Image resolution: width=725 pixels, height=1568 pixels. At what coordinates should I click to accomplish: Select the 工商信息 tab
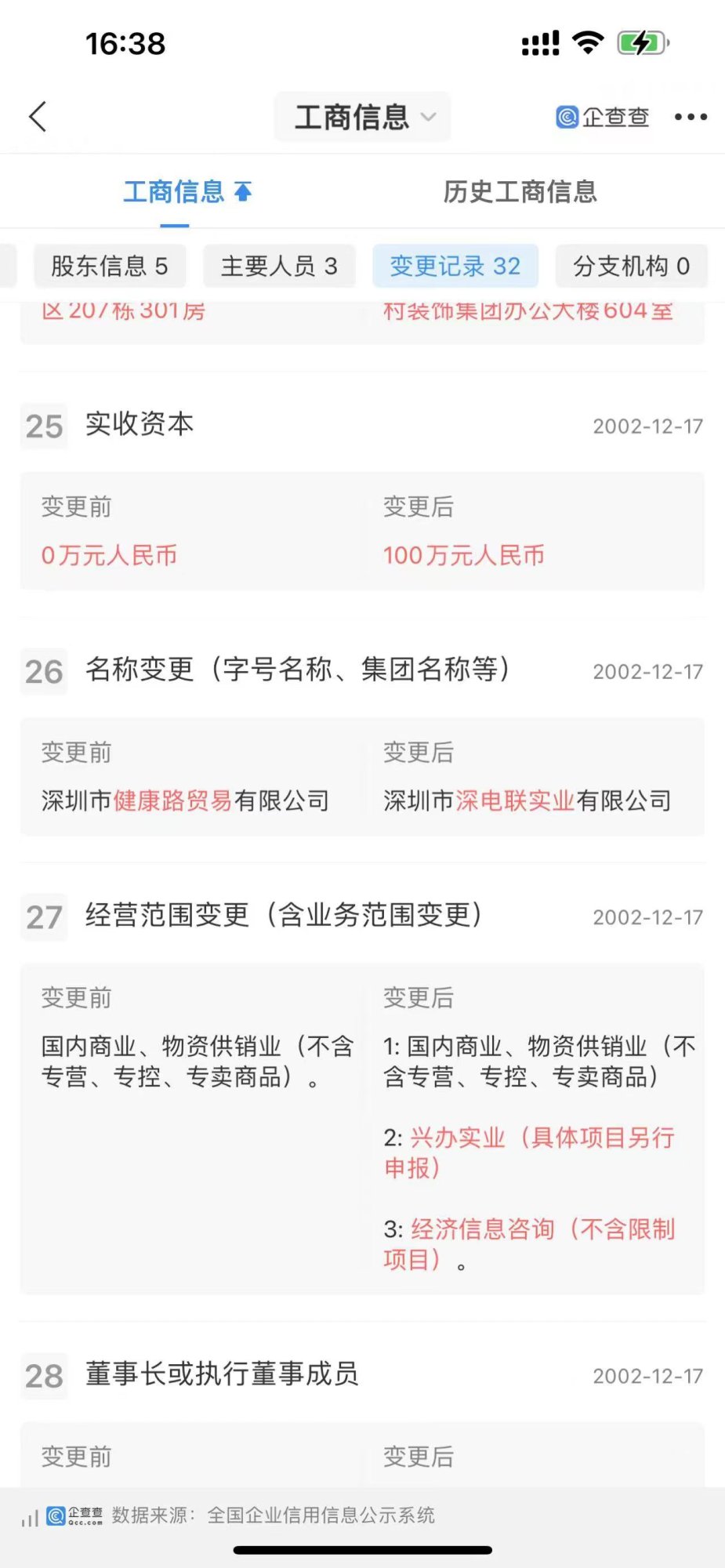[175, 192]
